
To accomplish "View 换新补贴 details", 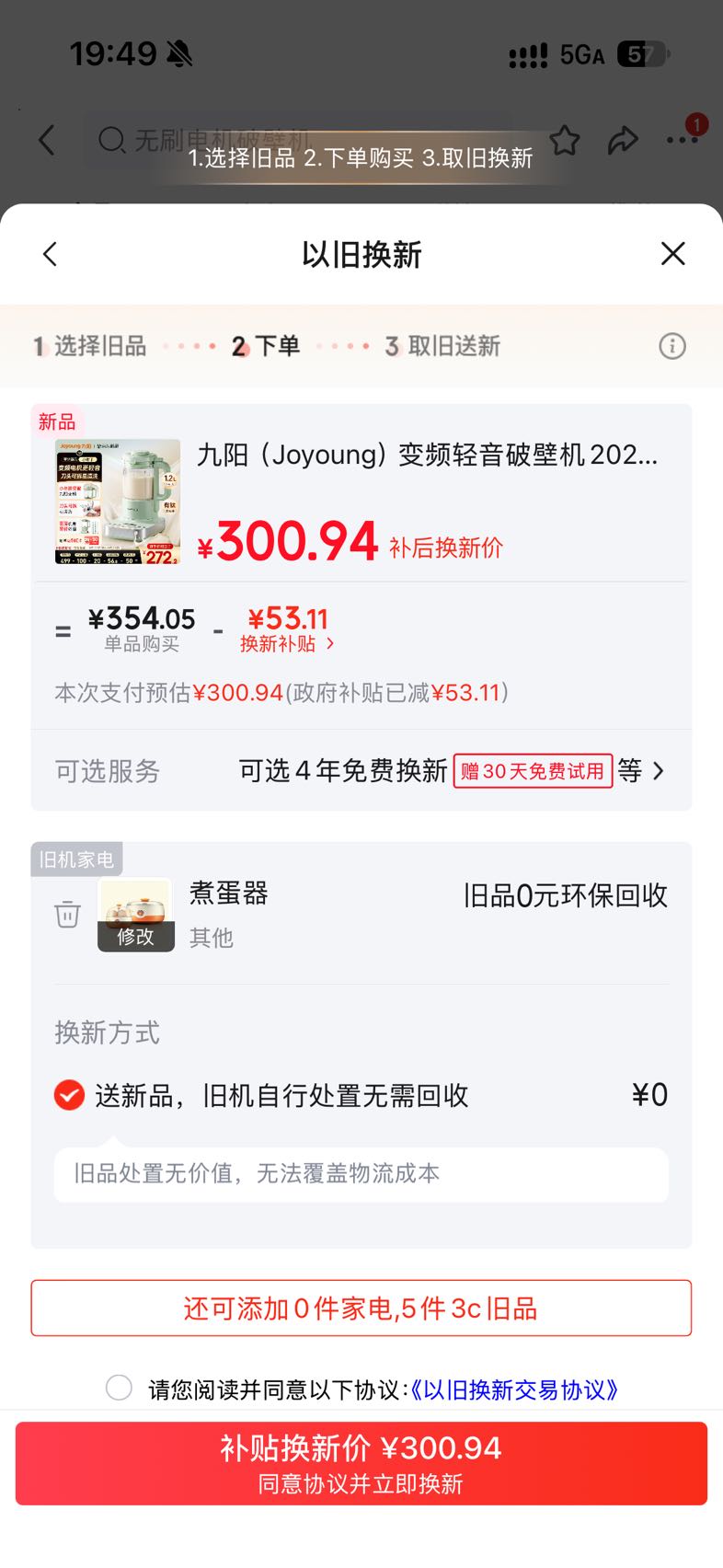I will click(287, 644).
